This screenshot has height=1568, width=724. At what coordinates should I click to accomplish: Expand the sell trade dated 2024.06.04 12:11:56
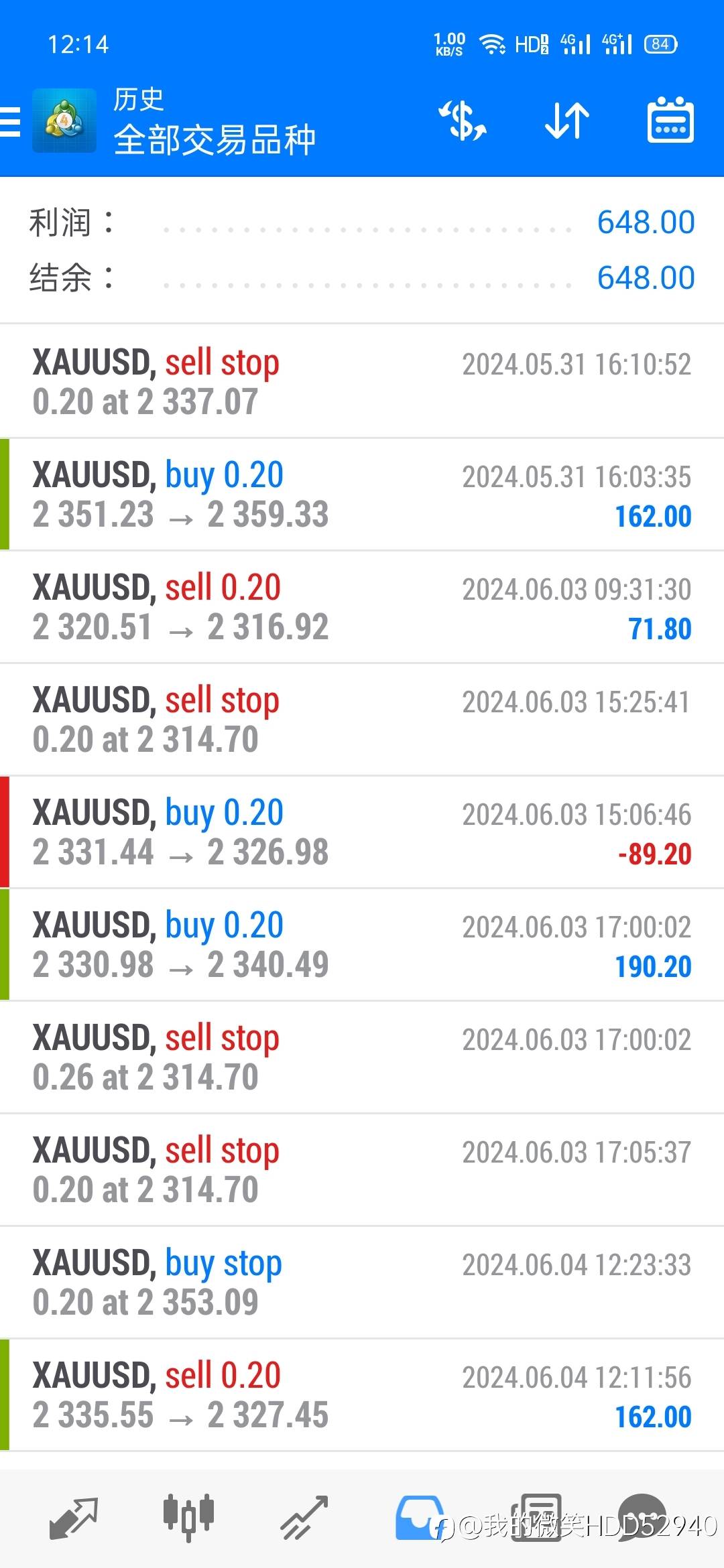point(362,1395)
